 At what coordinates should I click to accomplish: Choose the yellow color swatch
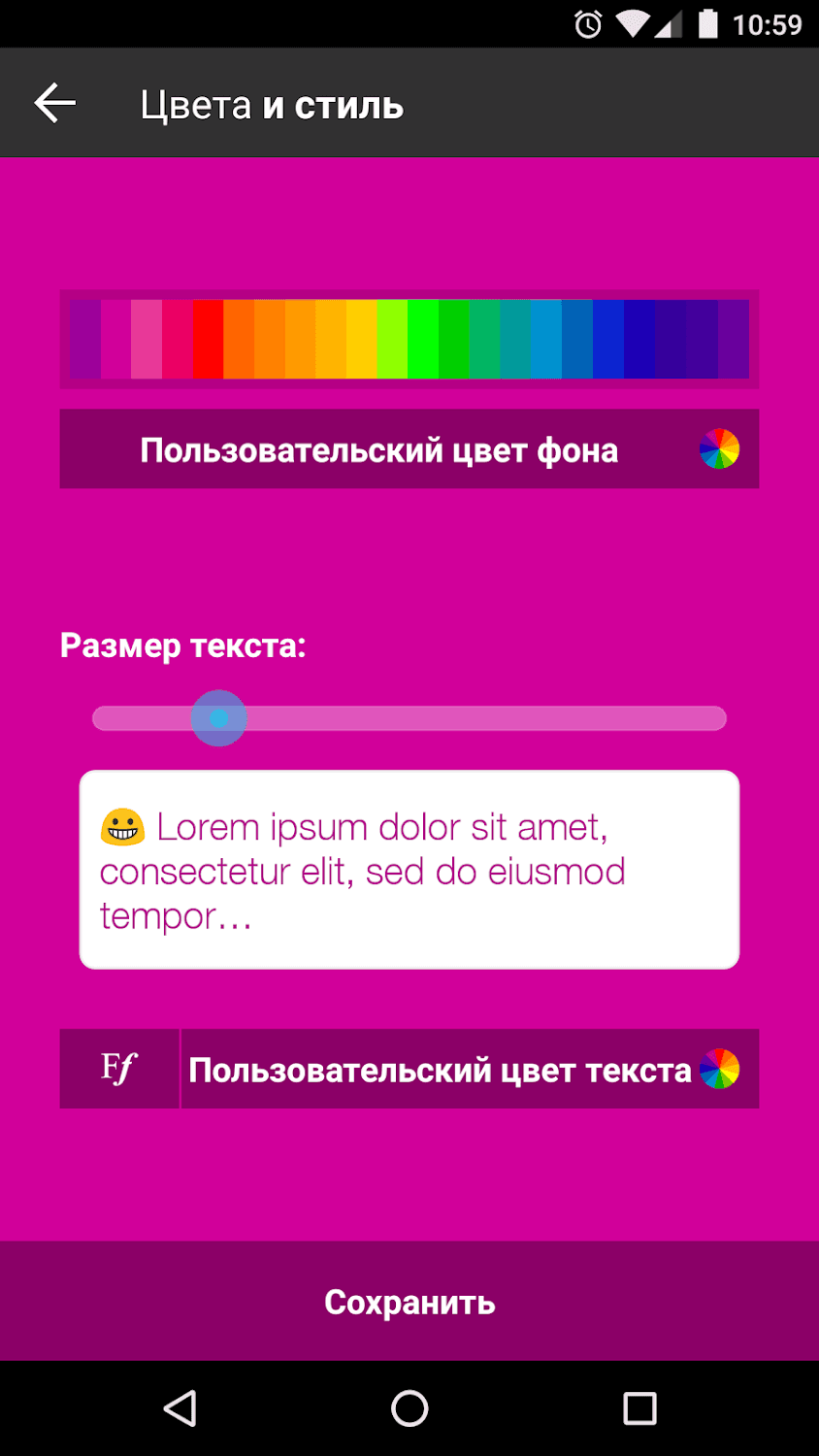click(x=361, y=339)
